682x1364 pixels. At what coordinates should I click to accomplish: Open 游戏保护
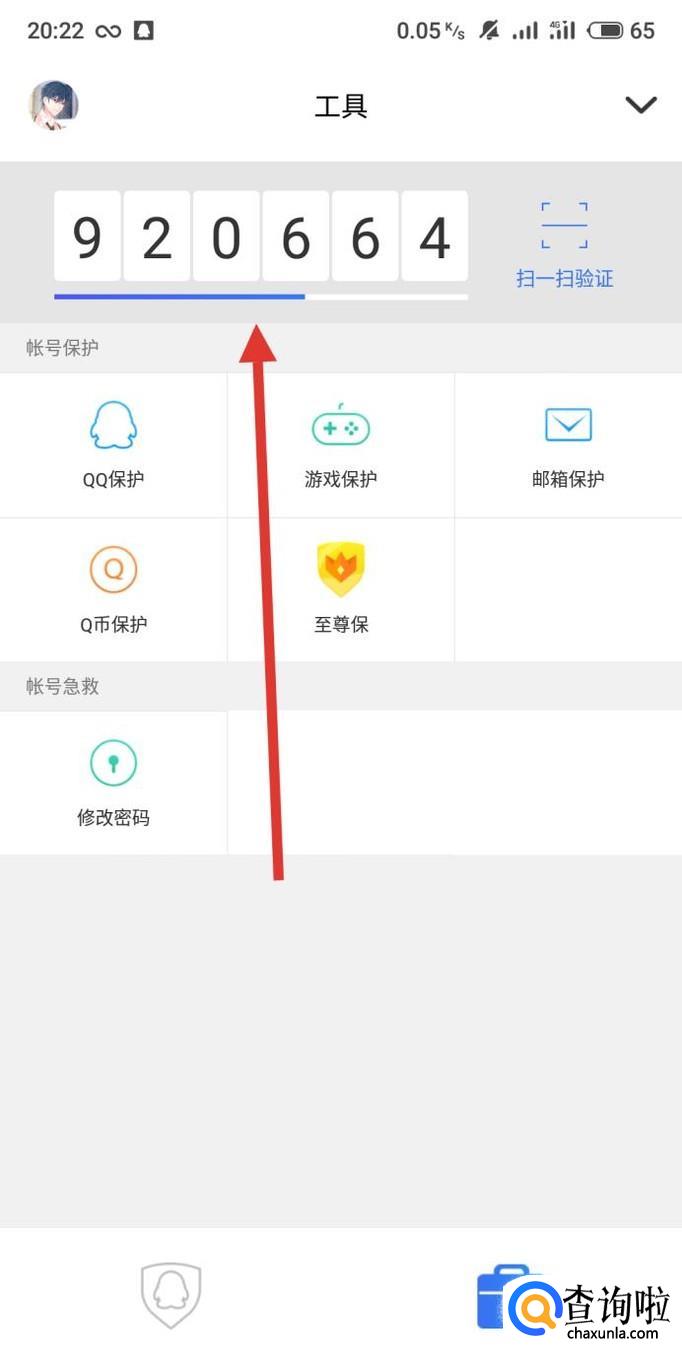341,445
